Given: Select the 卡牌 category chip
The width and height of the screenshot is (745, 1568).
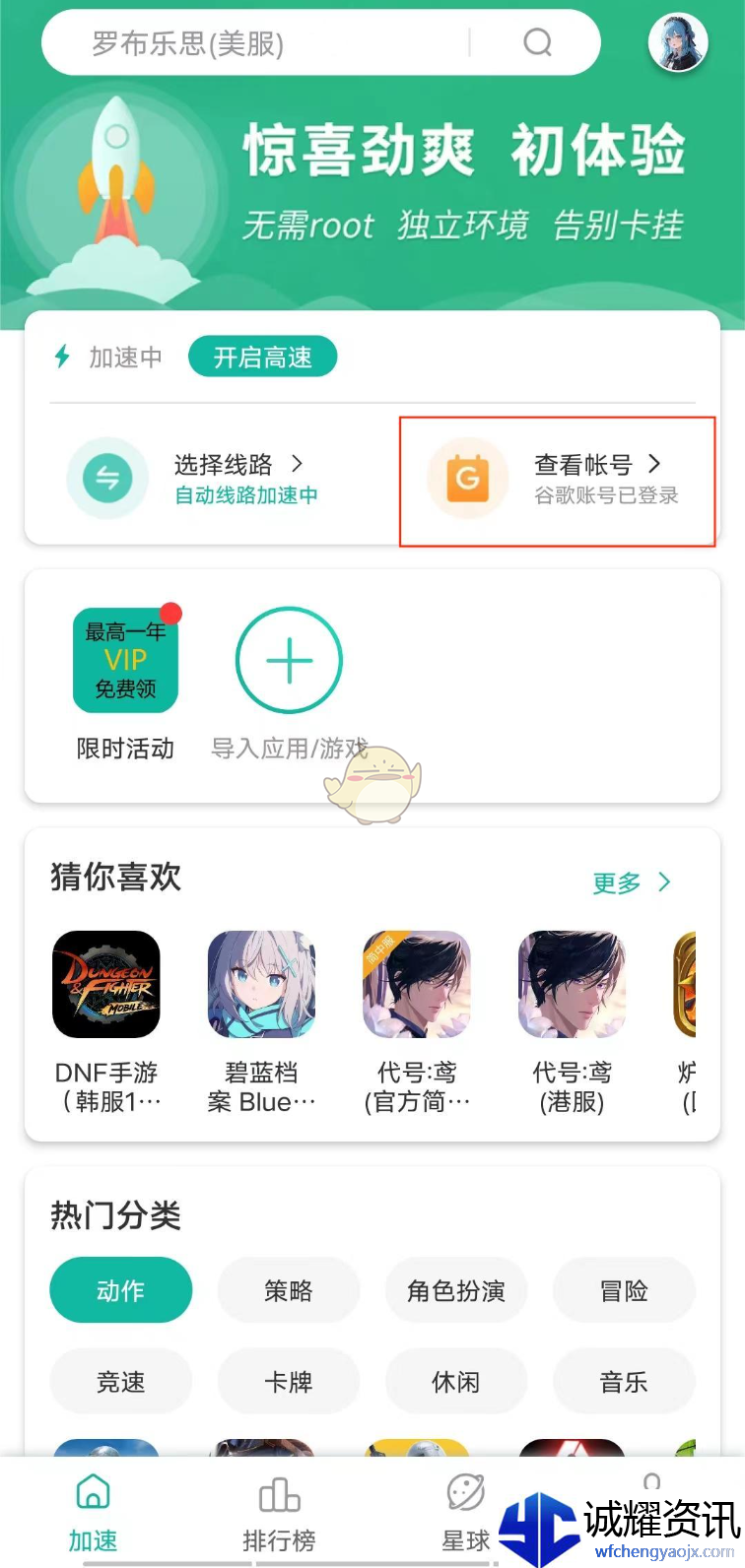Looking at the screenshot, I should pyautogui.click(x=288, y=1382).
